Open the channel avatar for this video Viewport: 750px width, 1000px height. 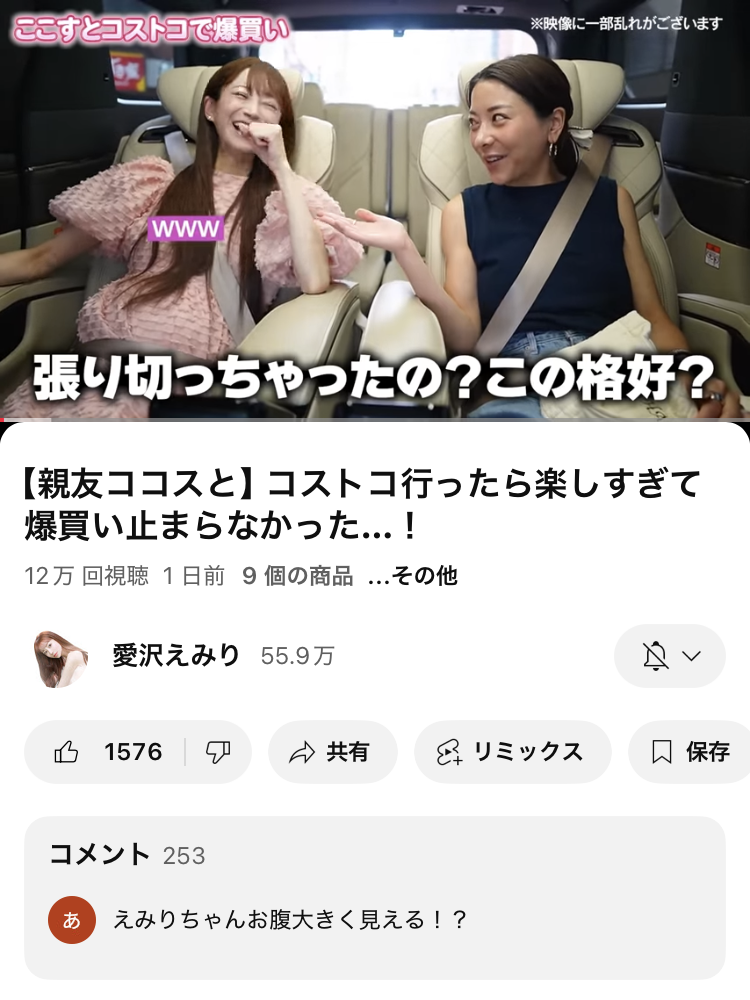61,657
